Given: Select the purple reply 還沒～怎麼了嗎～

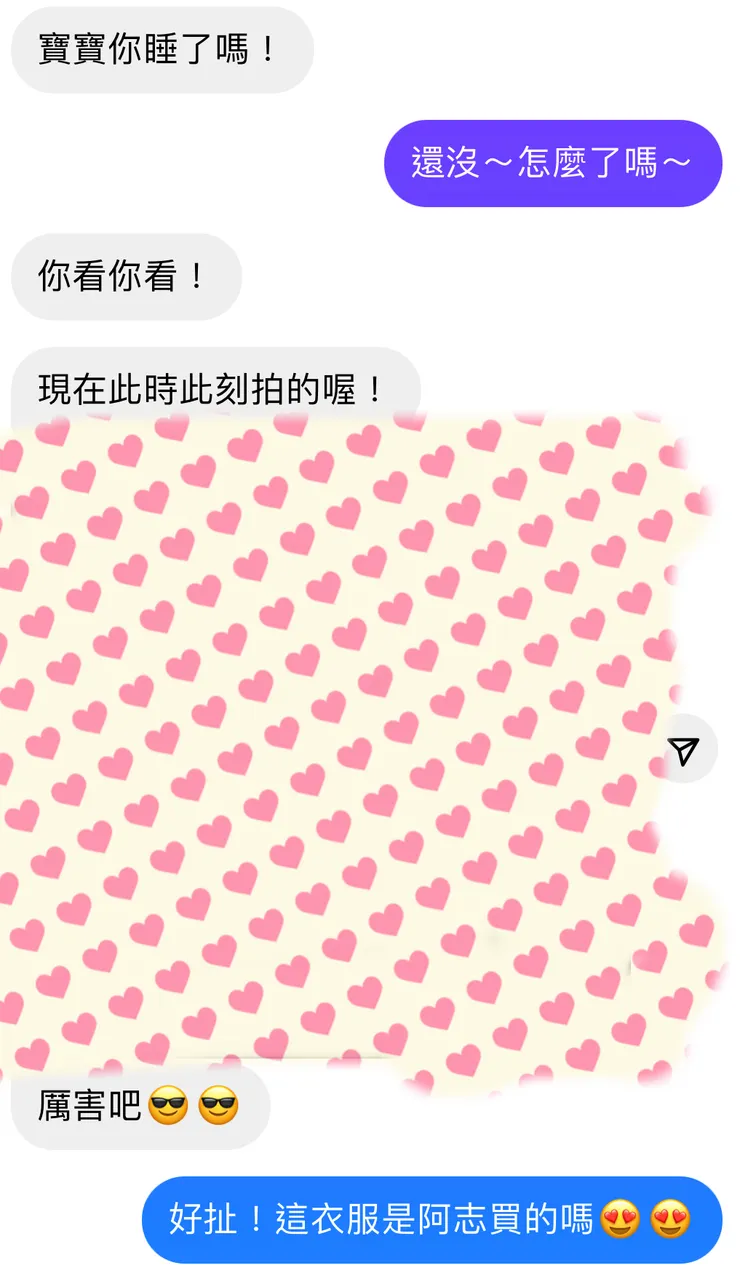Looking at the screenshot, I should pyautogui.click(x=552, y=163).
